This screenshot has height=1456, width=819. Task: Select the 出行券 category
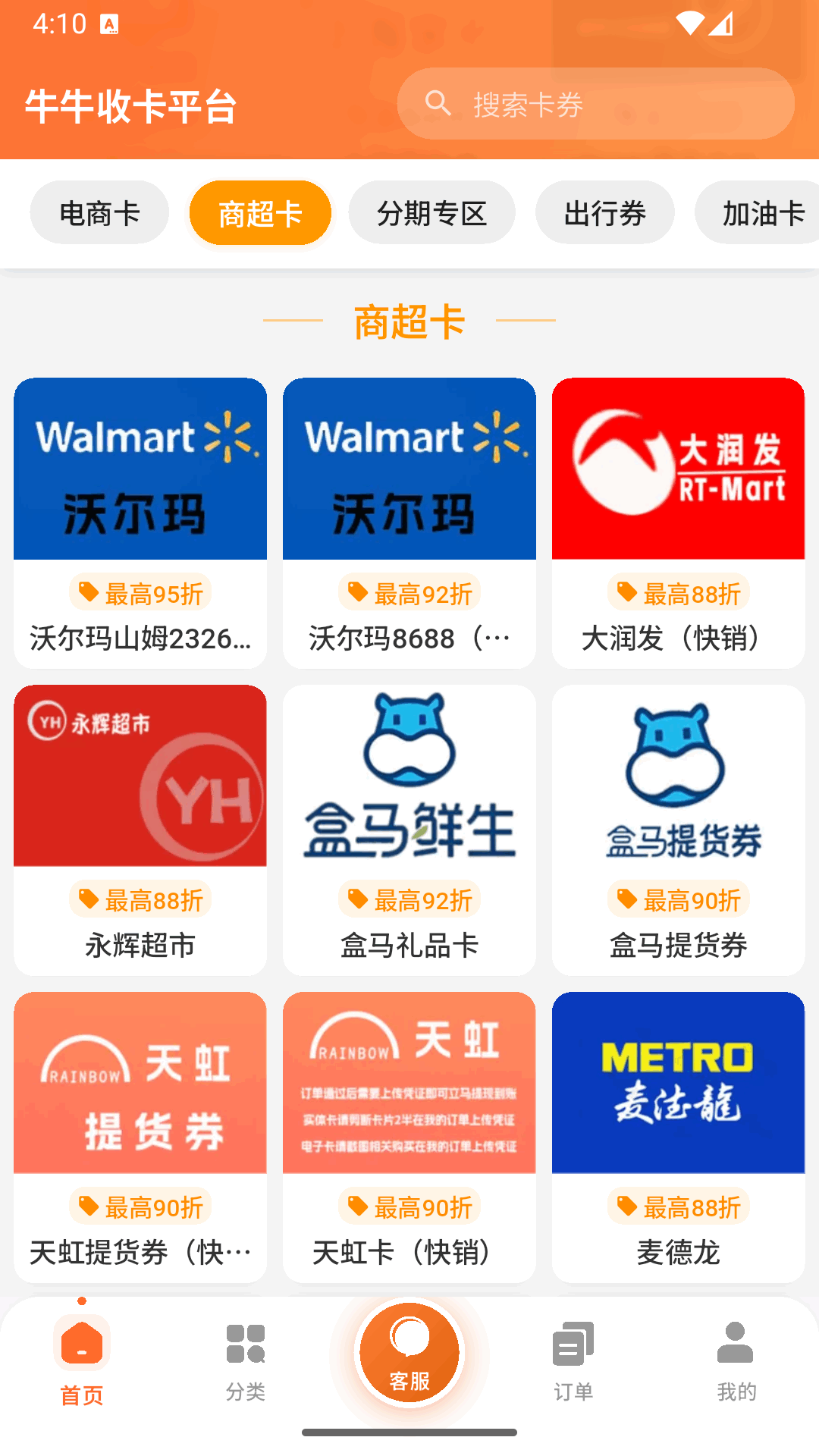click(x=604, y=212)
